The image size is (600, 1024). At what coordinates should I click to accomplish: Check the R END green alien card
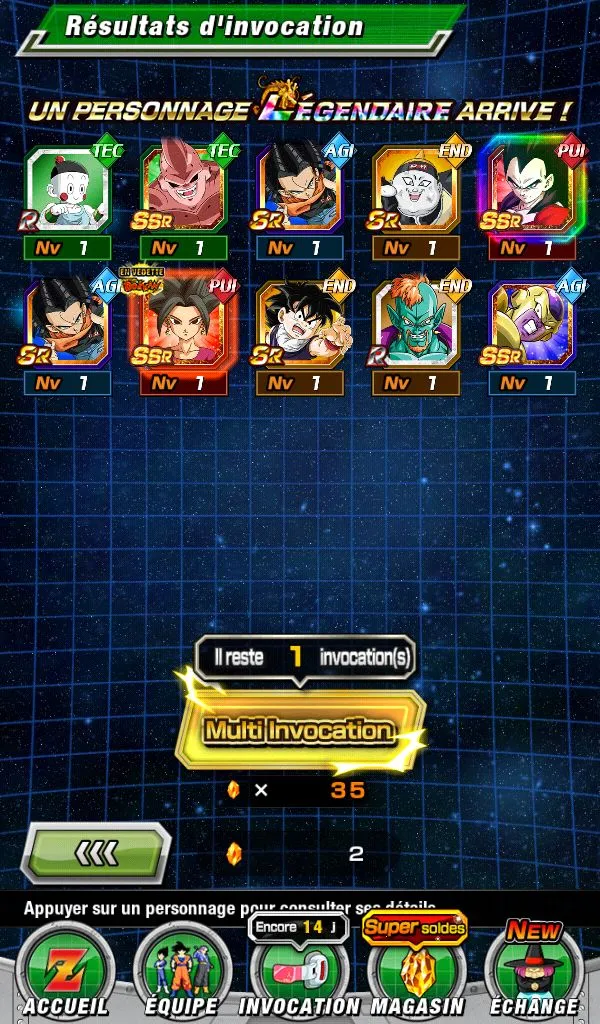pyautogui.click(x=415, y=326)
